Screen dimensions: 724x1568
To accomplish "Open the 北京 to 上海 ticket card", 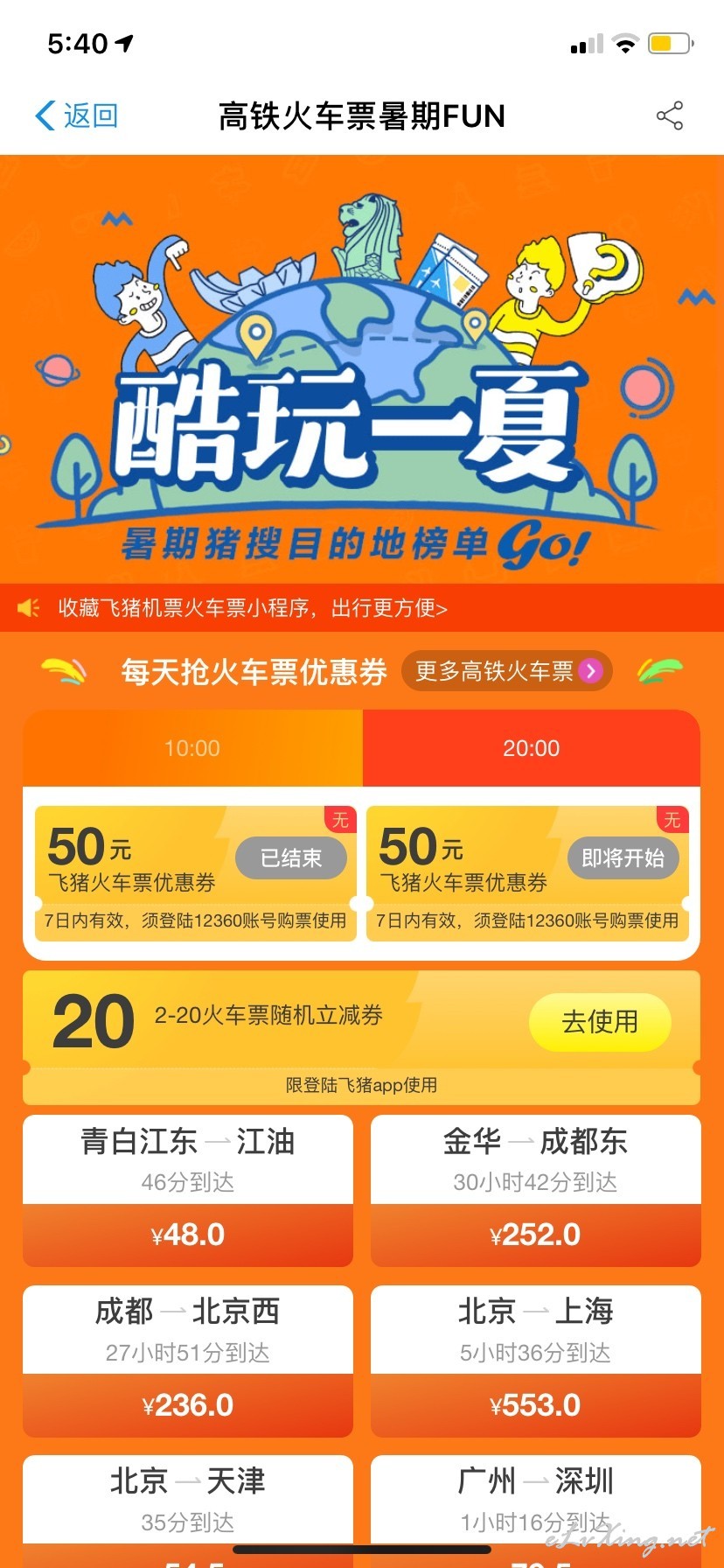I will [x=536, y=1361].
